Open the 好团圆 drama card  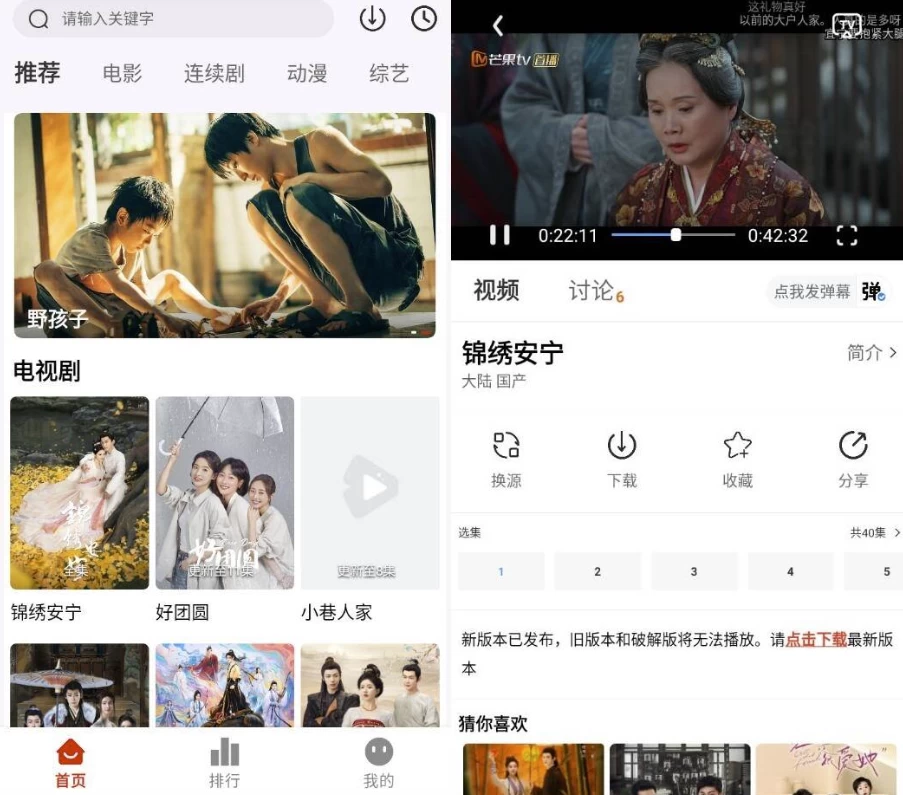click(225, 493)
